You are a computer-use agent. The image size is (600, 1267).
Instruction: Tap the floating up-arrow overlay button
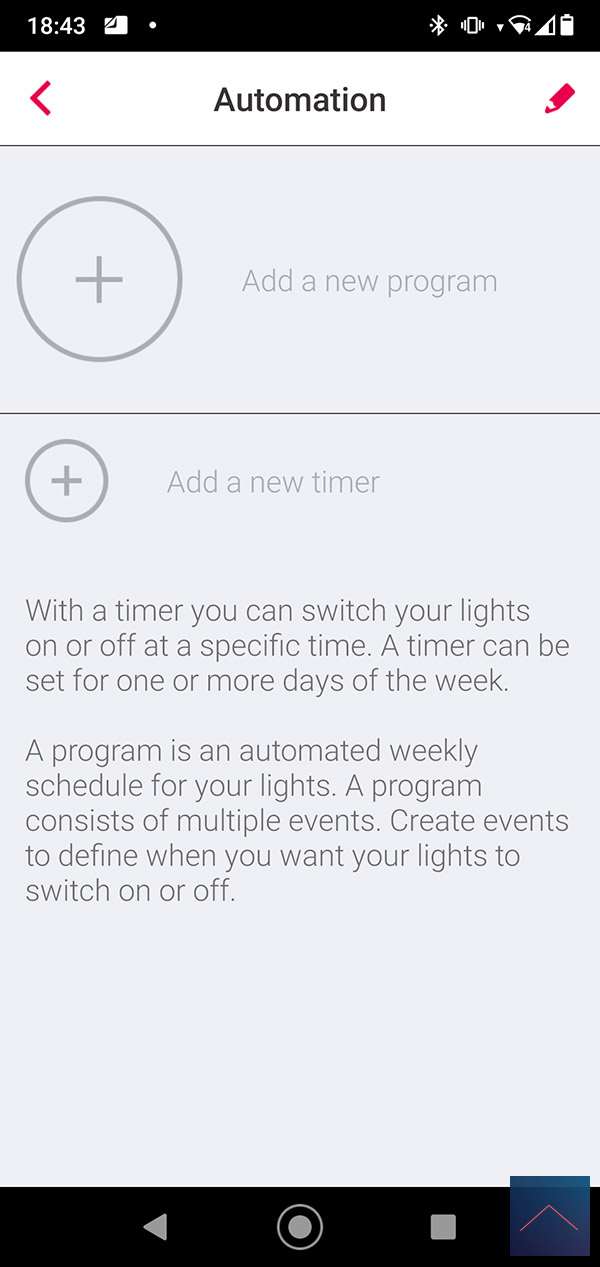[x=549, y=1217]
